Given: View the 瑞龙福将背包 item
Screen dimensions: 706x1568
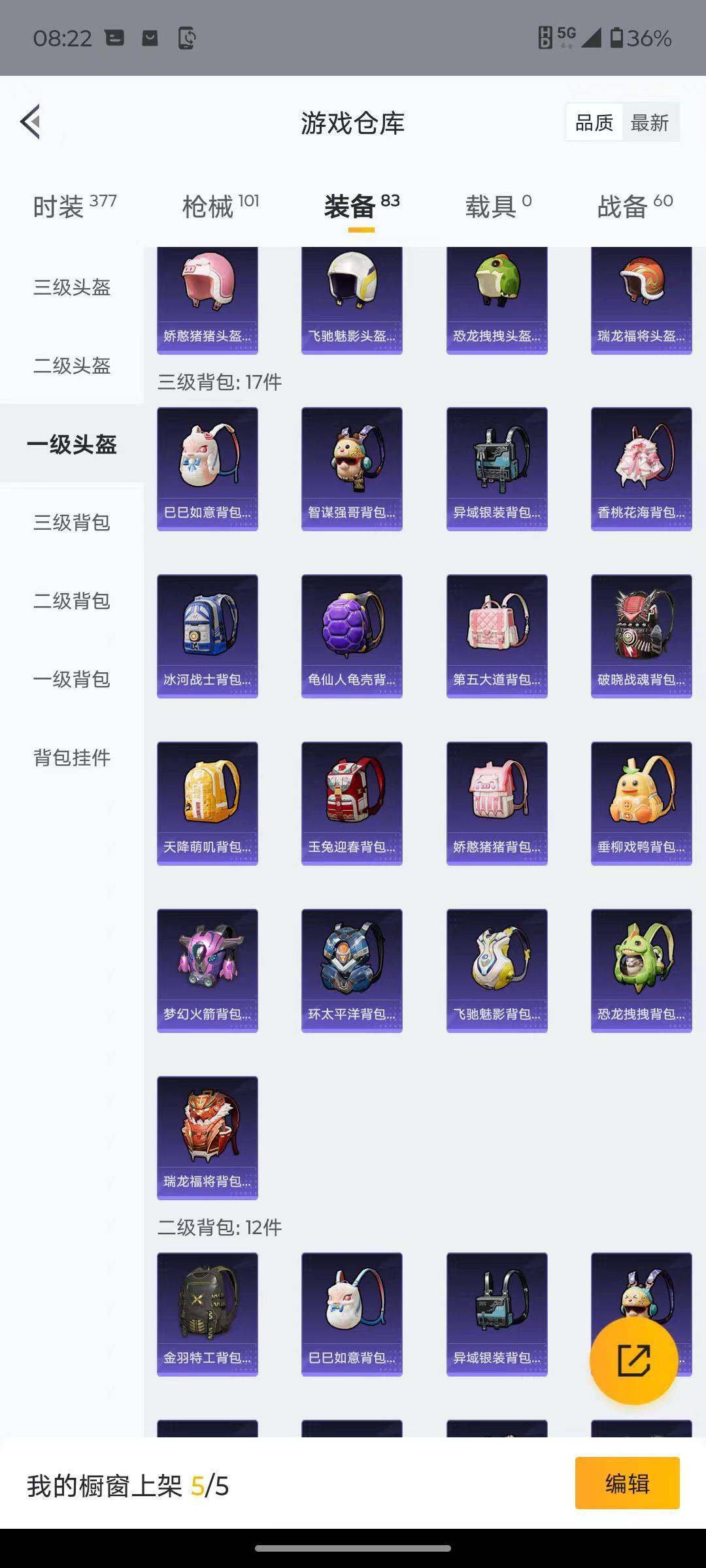Looking at the screenshot, I should (207, 1137).
